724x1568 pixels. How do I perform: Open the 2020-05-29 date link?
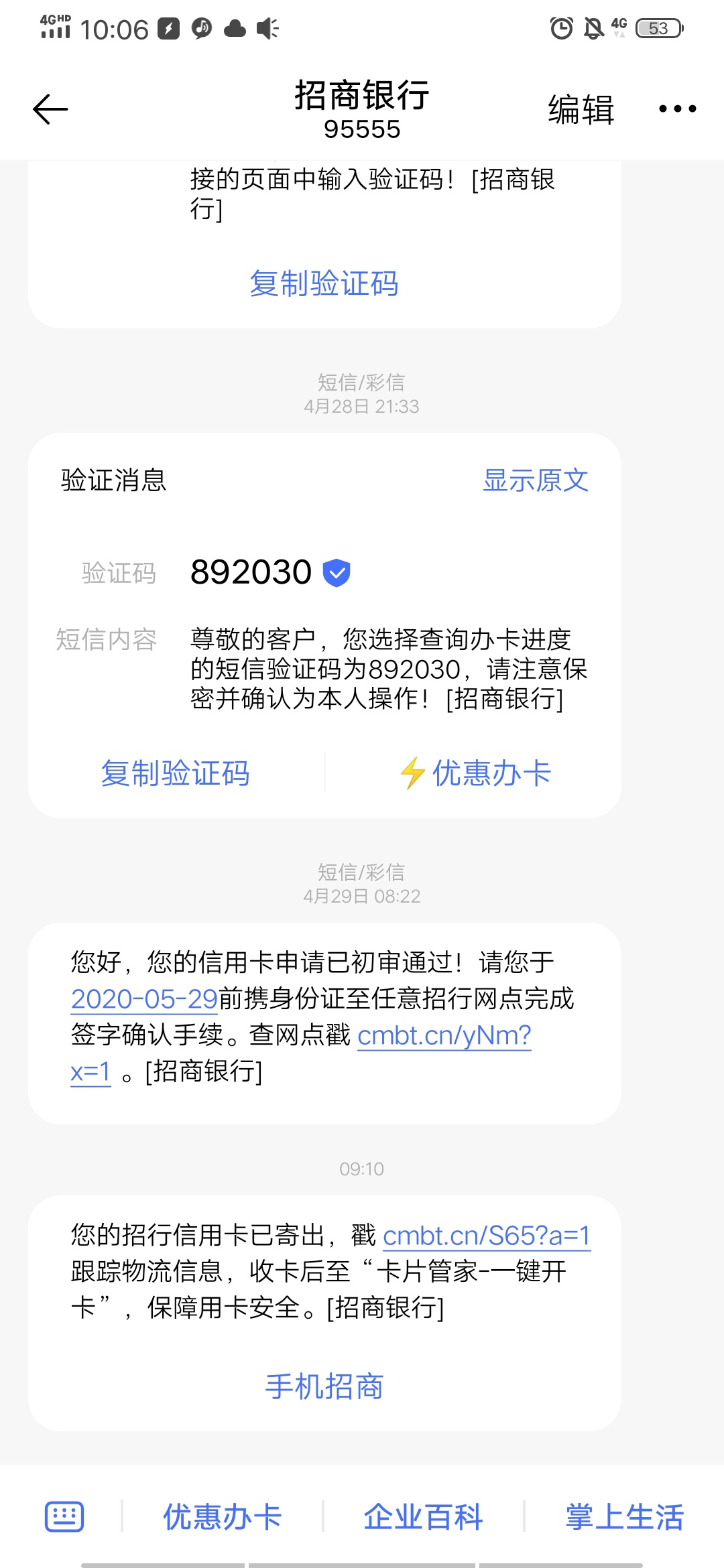[144, 999]
